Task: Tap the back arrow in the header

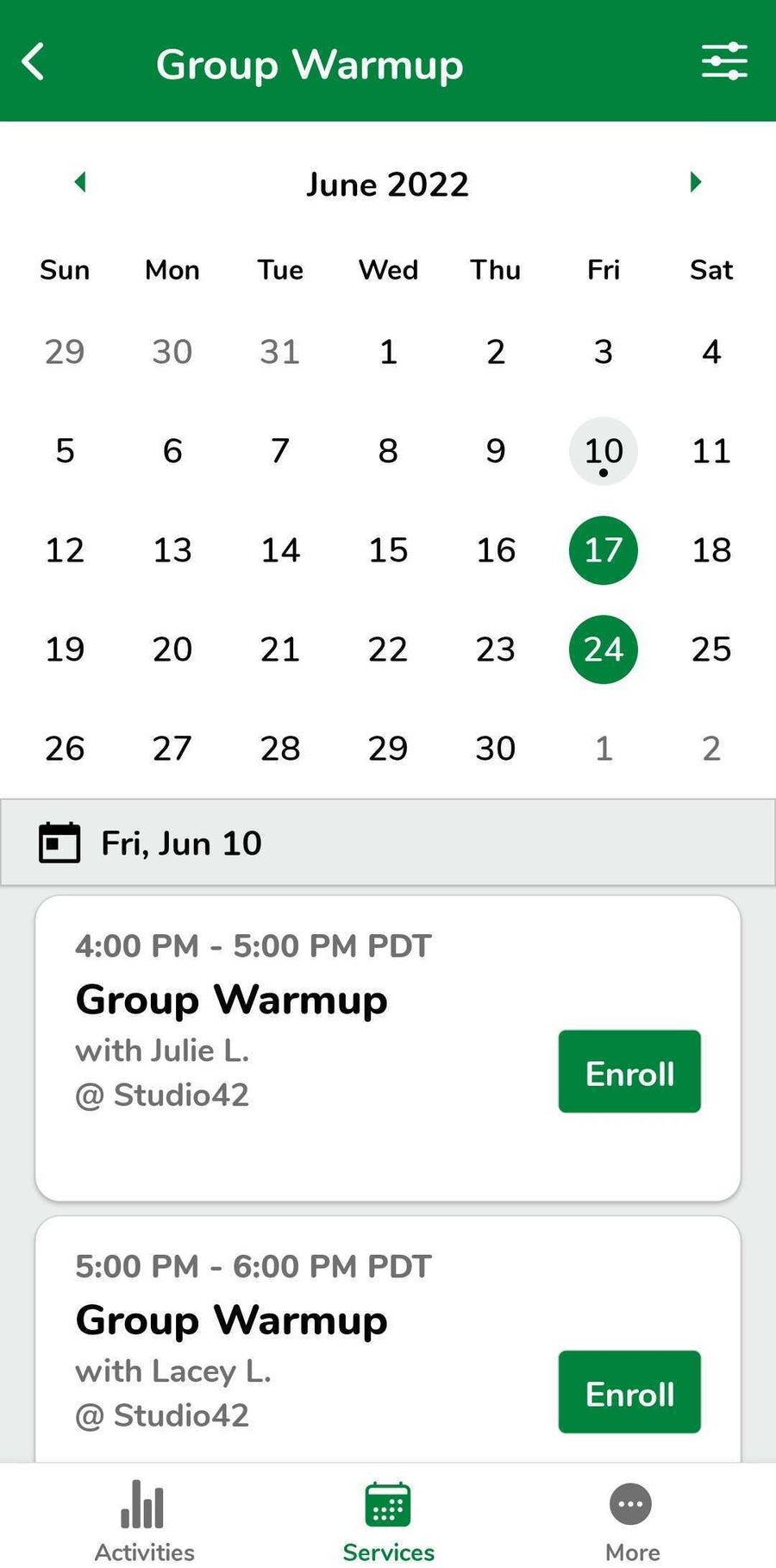Action: click(34, 62)
